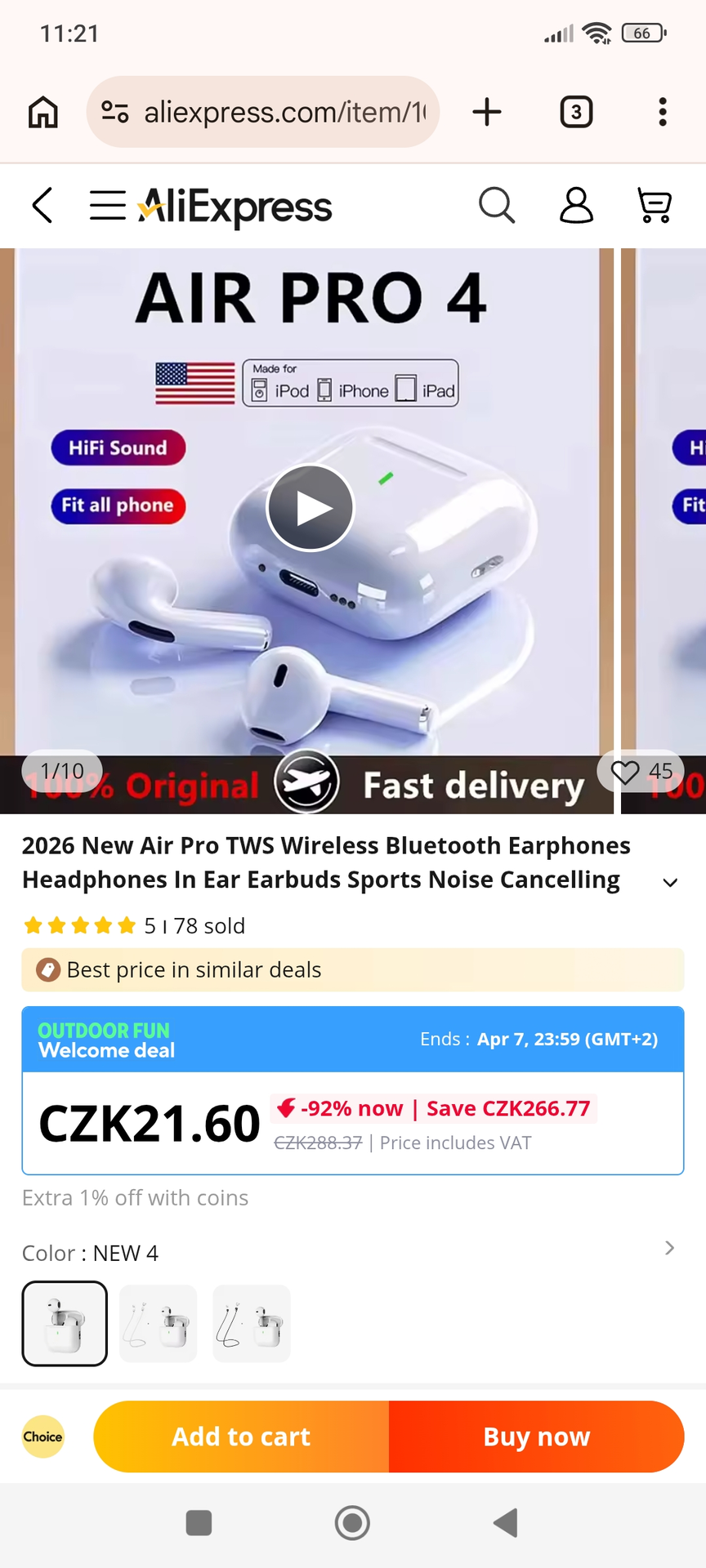This screenshot has height=1568, width=706.
Task: Open the account profile icon
Action: click(x=576, y=205)
